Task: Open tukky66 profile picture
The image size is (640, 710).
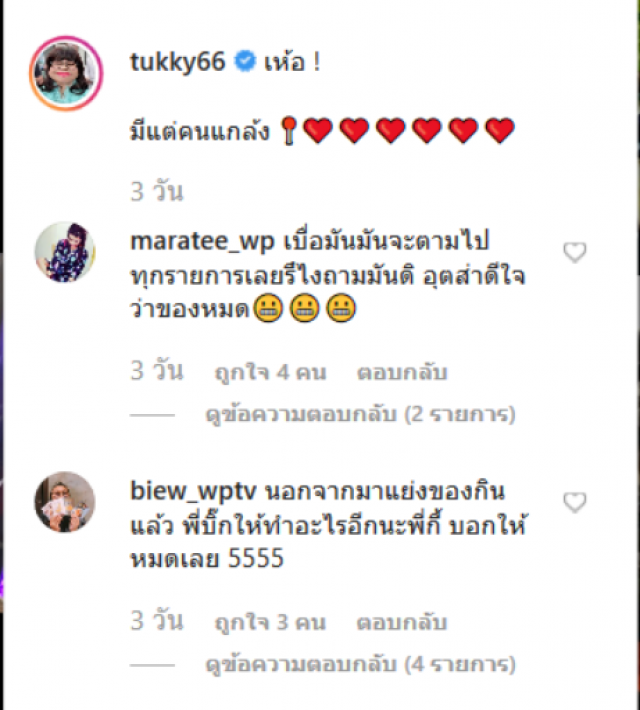Action: point(67,73)
